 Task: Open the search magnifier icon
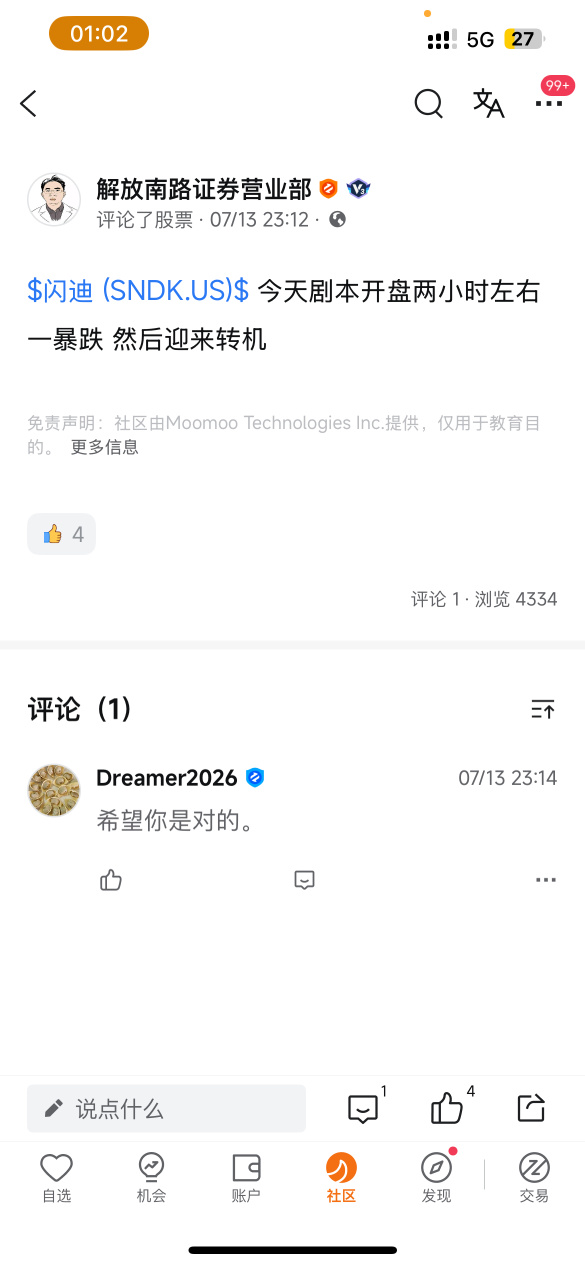(428, 103)
